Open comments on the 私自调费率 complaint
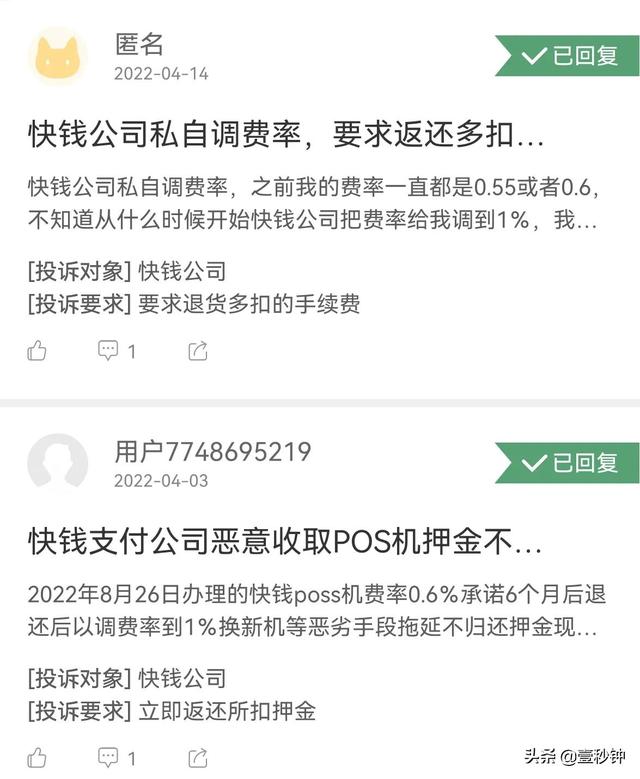The height and width of the screenshot is (779, 640). click(109, 350)
